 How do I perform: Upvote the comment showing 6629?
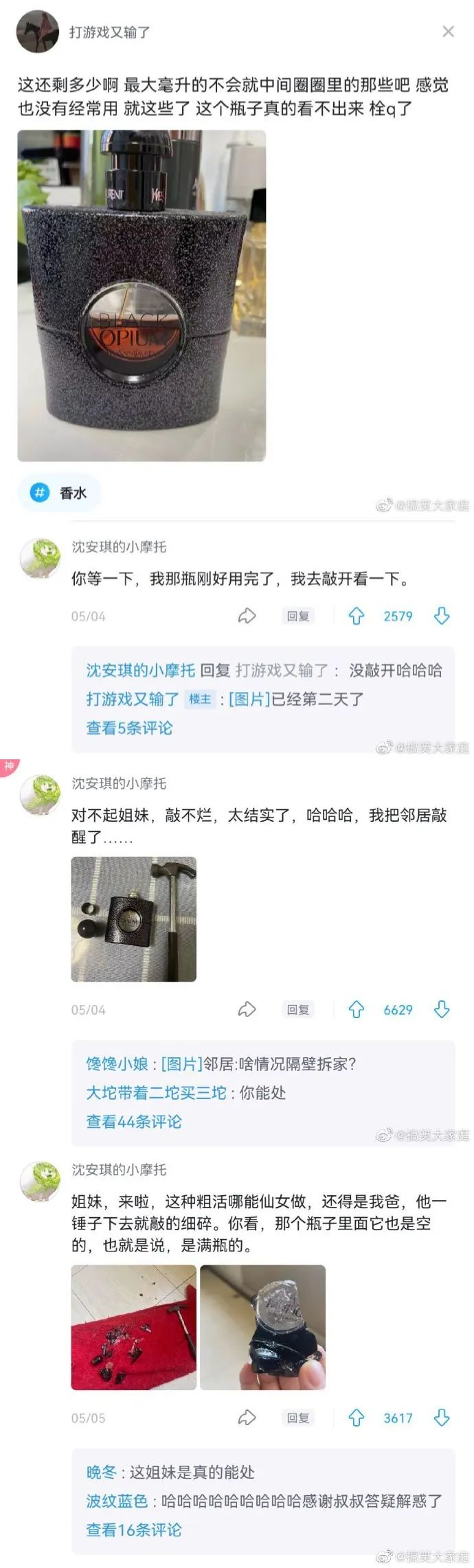click(356, 1009)
